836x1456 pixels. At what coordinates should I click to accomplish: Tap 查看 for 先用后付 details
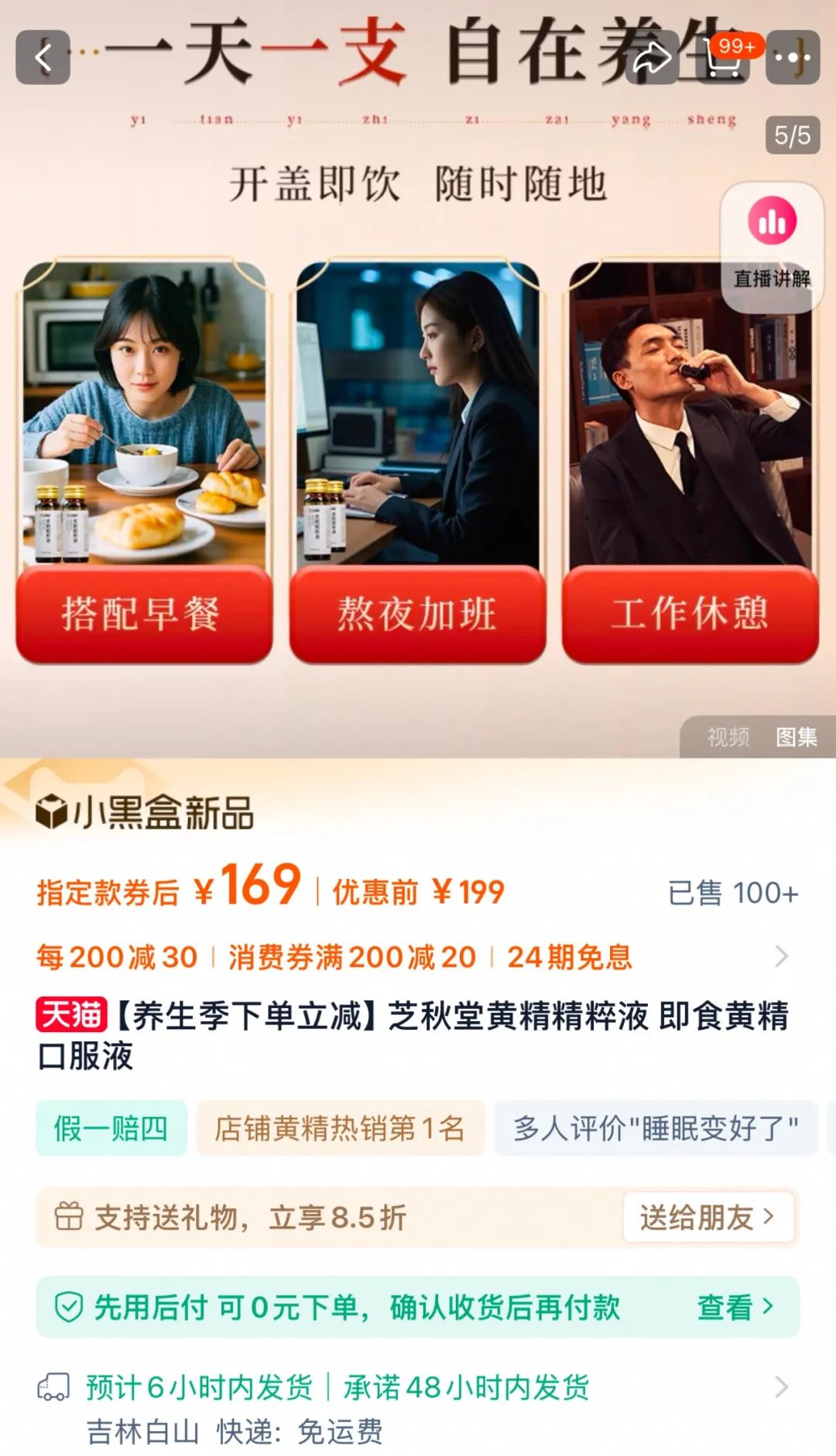(x=735, y=1307)
